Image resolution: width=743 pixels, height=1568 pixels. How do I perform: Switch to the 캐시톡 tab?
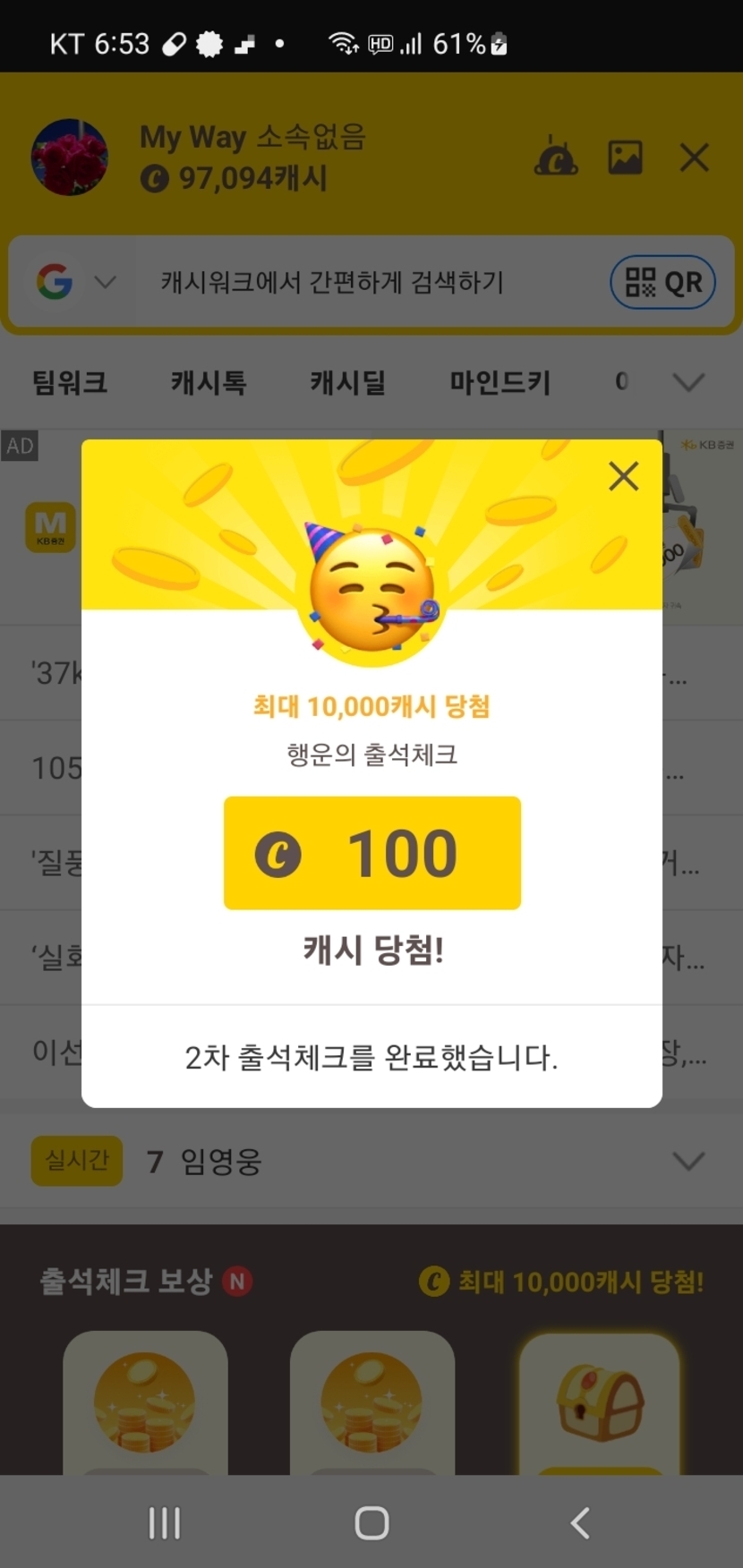coord(209,383)
